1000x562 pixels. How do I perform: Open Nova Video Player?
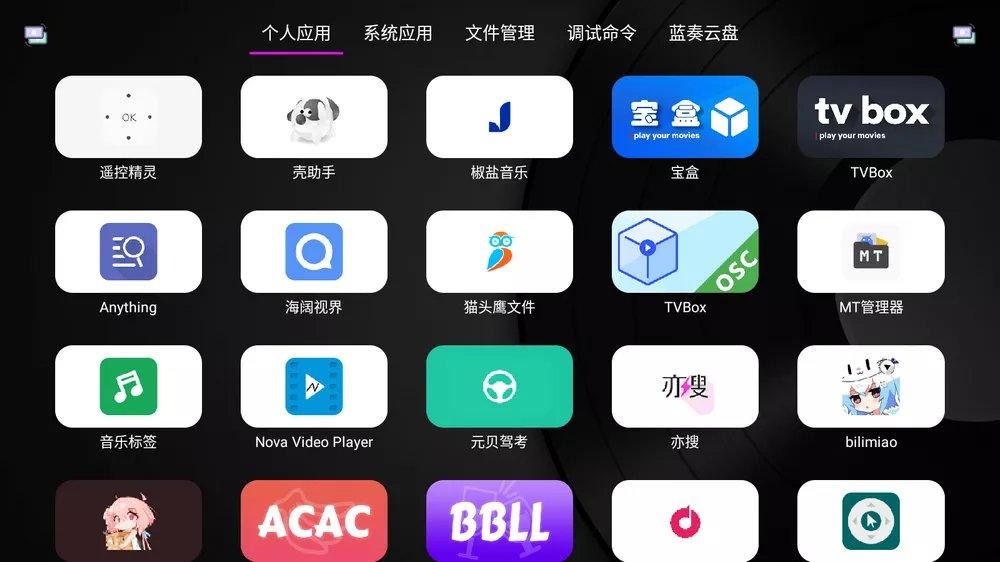point(314,387)
